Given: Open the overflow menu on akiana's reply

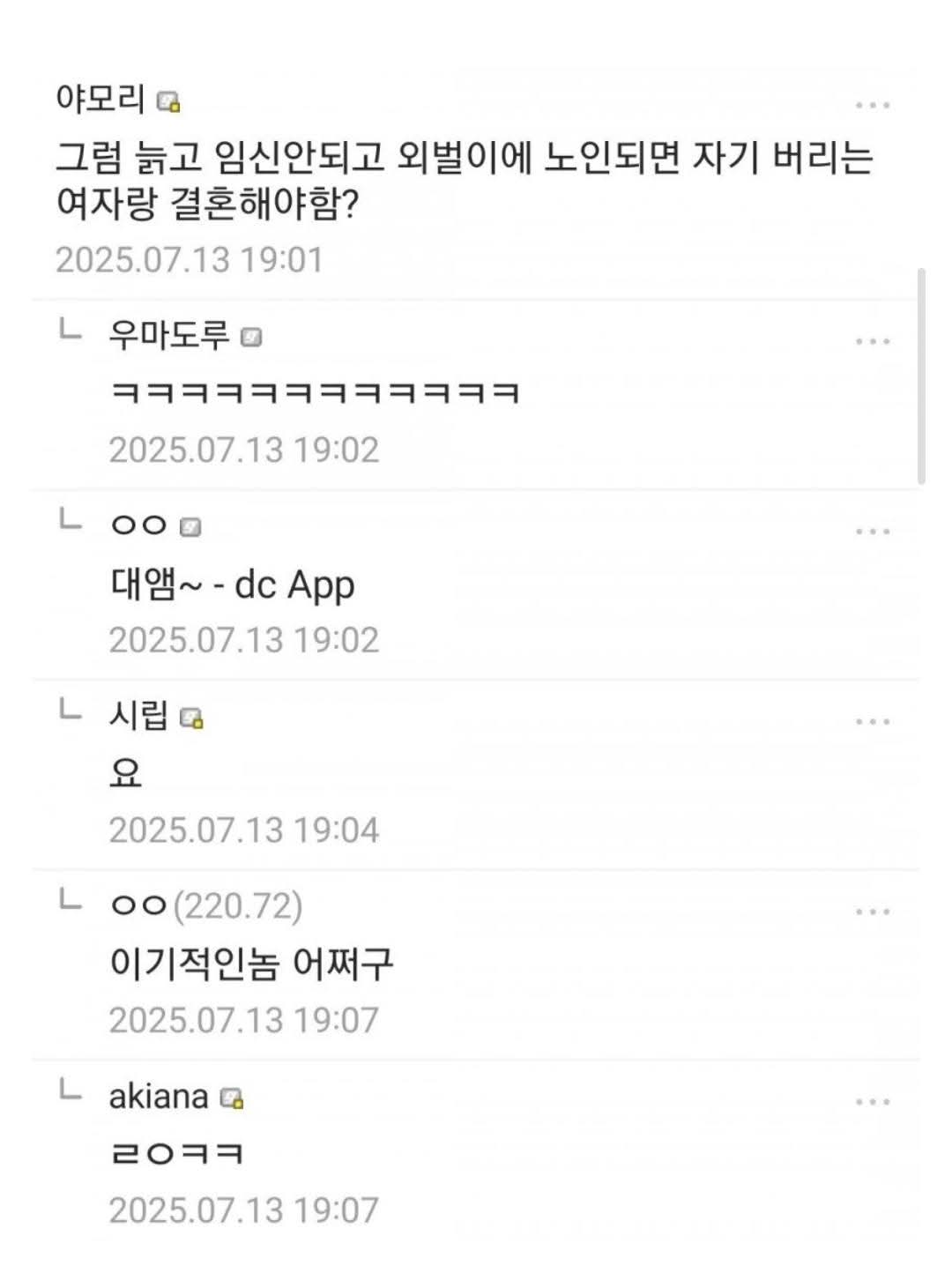Looking at the screenshot, I should 872,1102.
